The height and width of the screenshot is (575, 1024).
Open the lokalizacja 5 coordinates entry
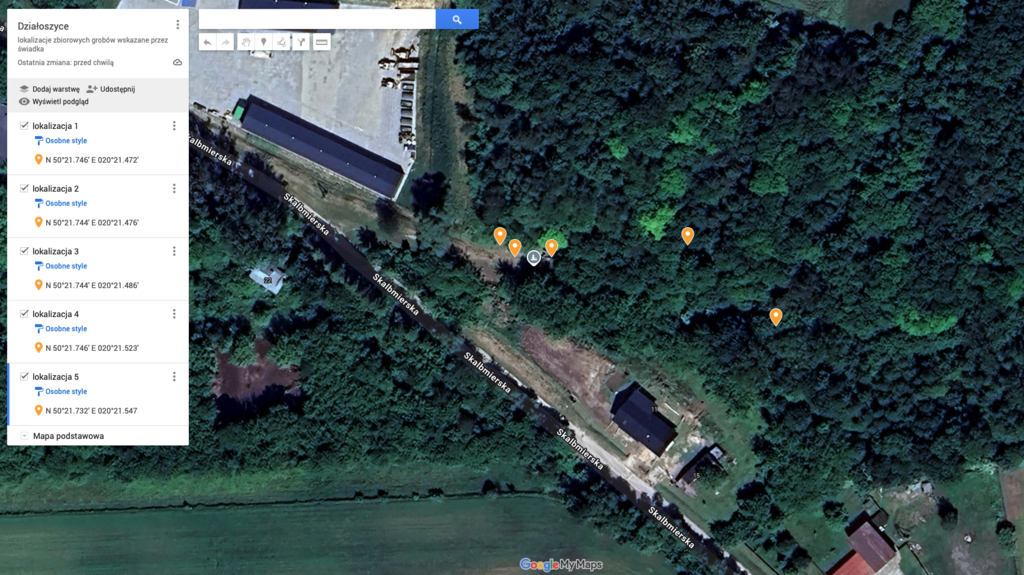click(90, 411)
